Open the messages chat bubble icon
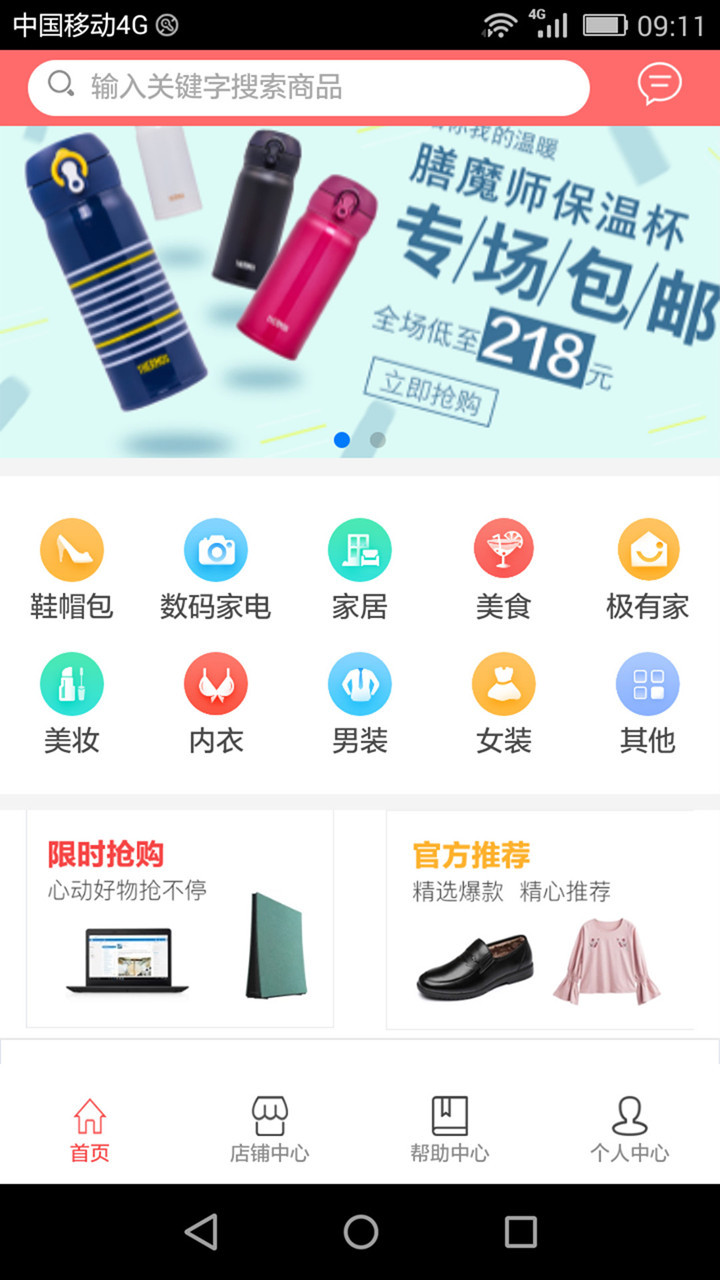Viewport: 720px width, 1280px height. pyautogui.click(x=659, y=86)
